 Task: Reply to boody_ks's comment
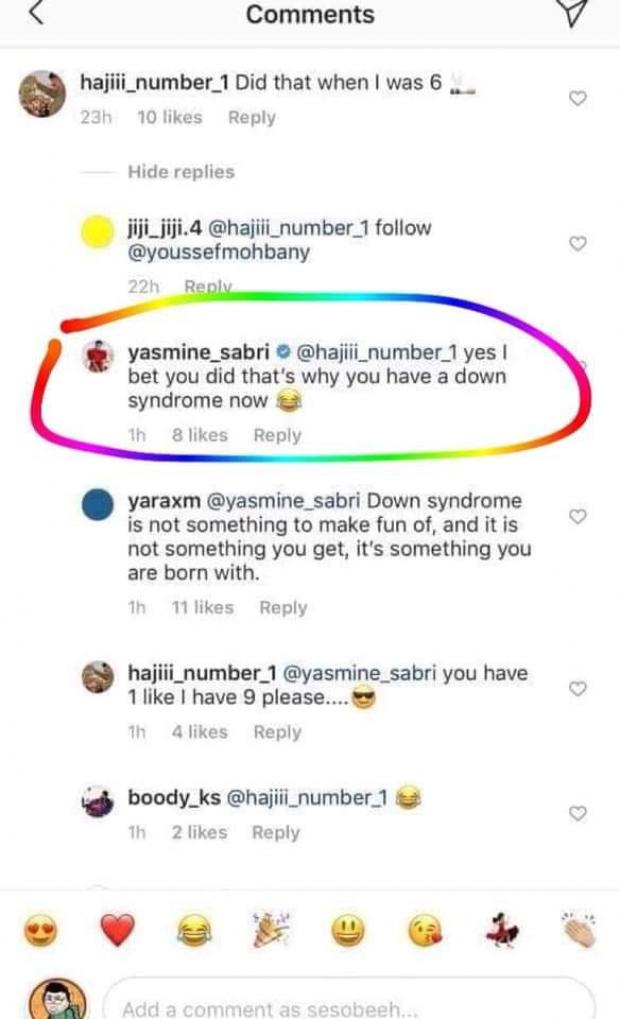point(275,832)
